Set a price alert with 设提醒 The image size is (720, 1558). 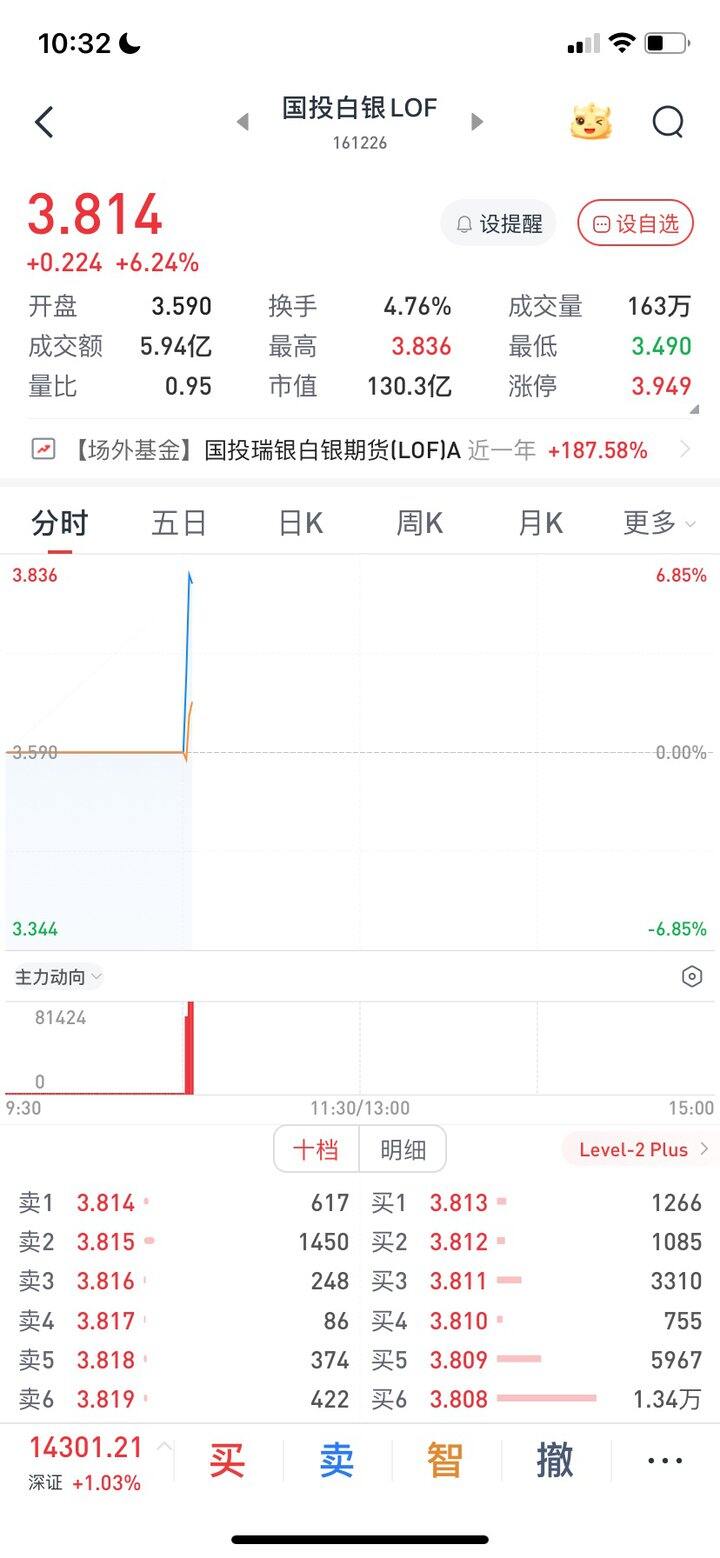(x=498, y=224)
